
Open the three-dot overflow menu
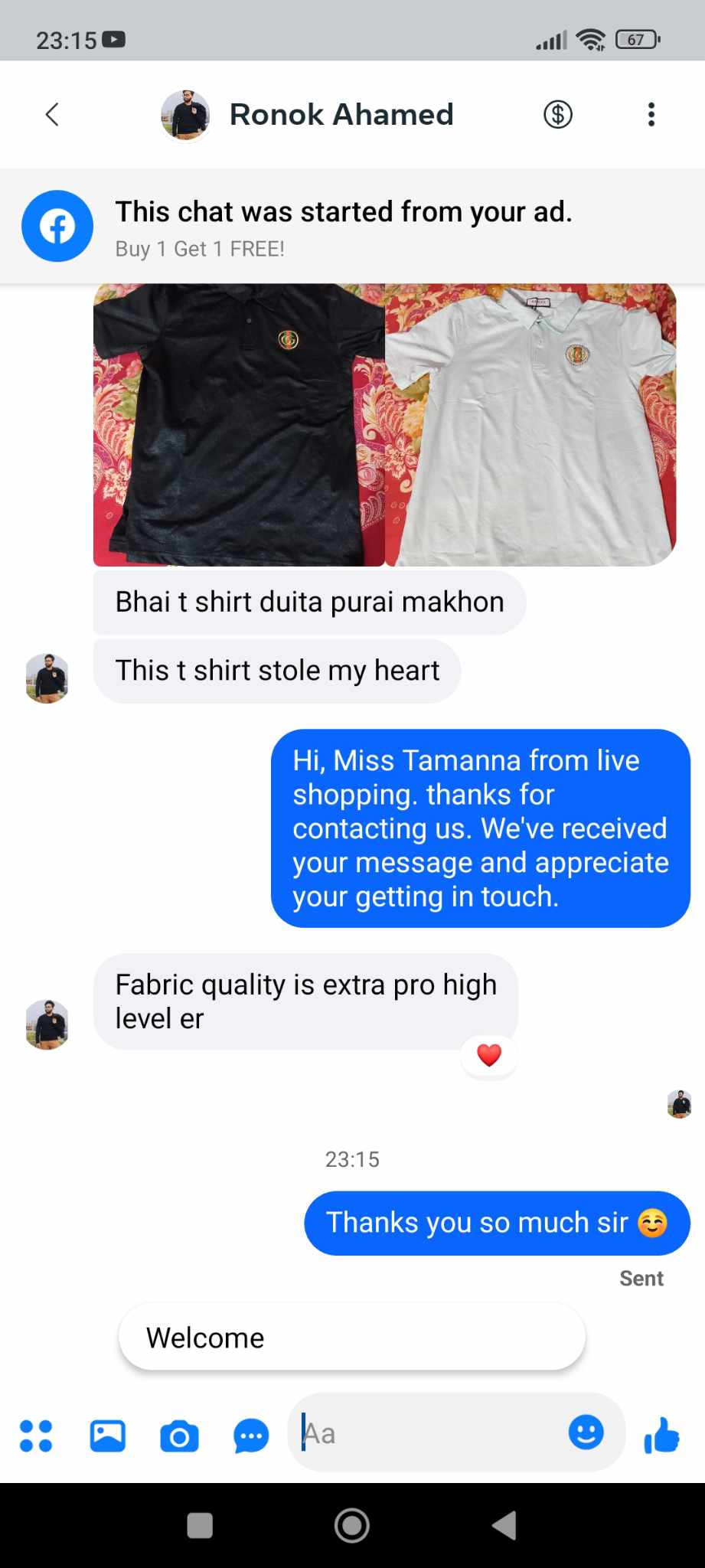pos(651,115)
